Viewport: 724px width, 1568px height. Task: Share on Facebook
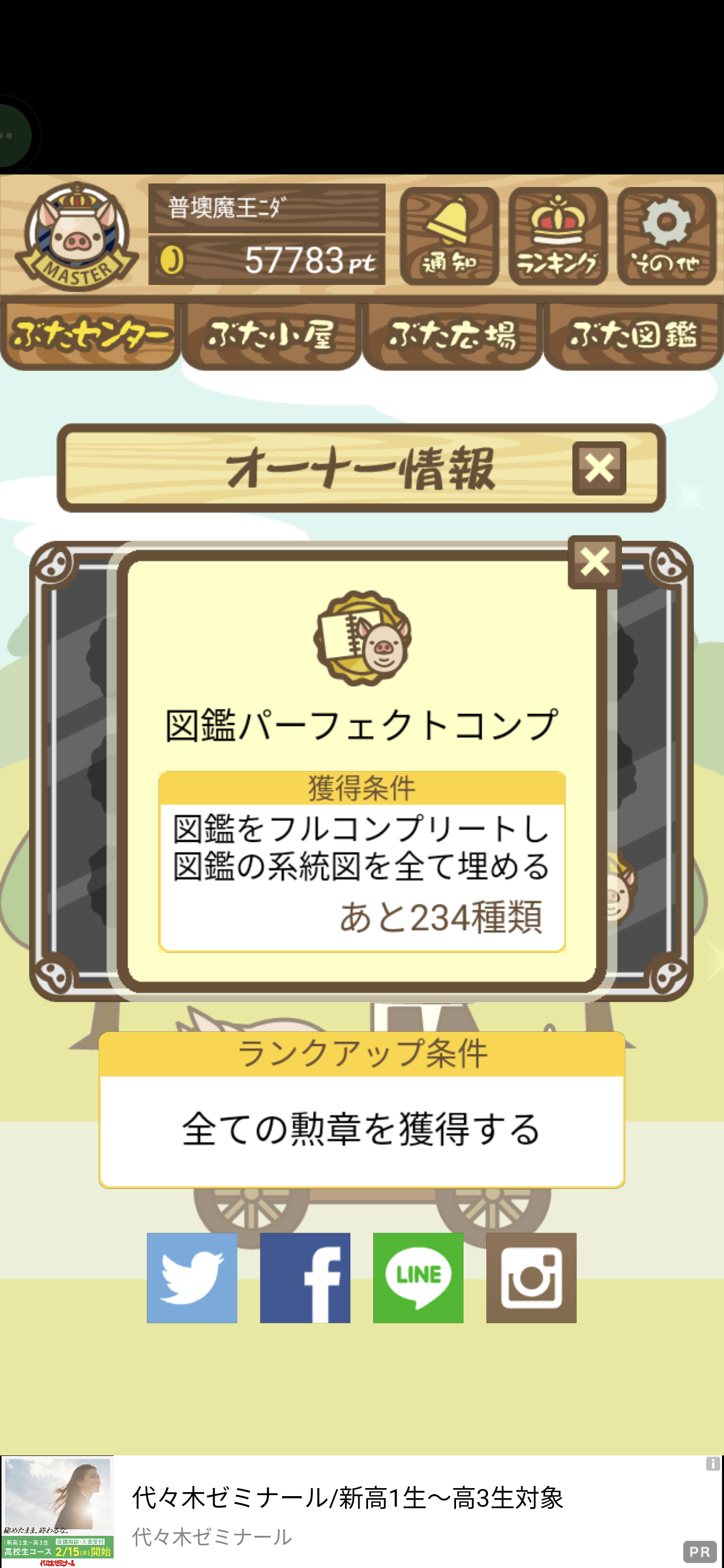coord(305,1277)
